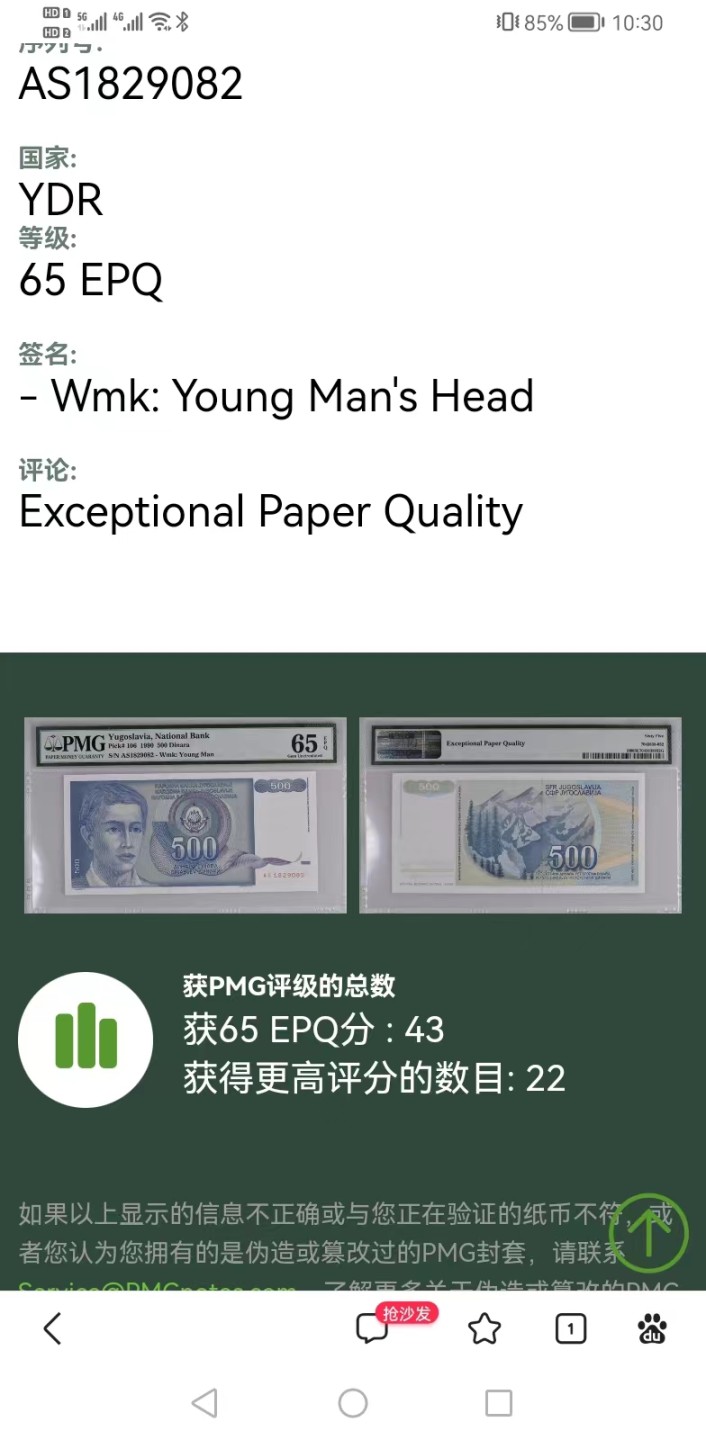Image resolution: width=706 pixels, height=1440 pixels.
Task: Go back to the previous page
Action: point(53,1329)
